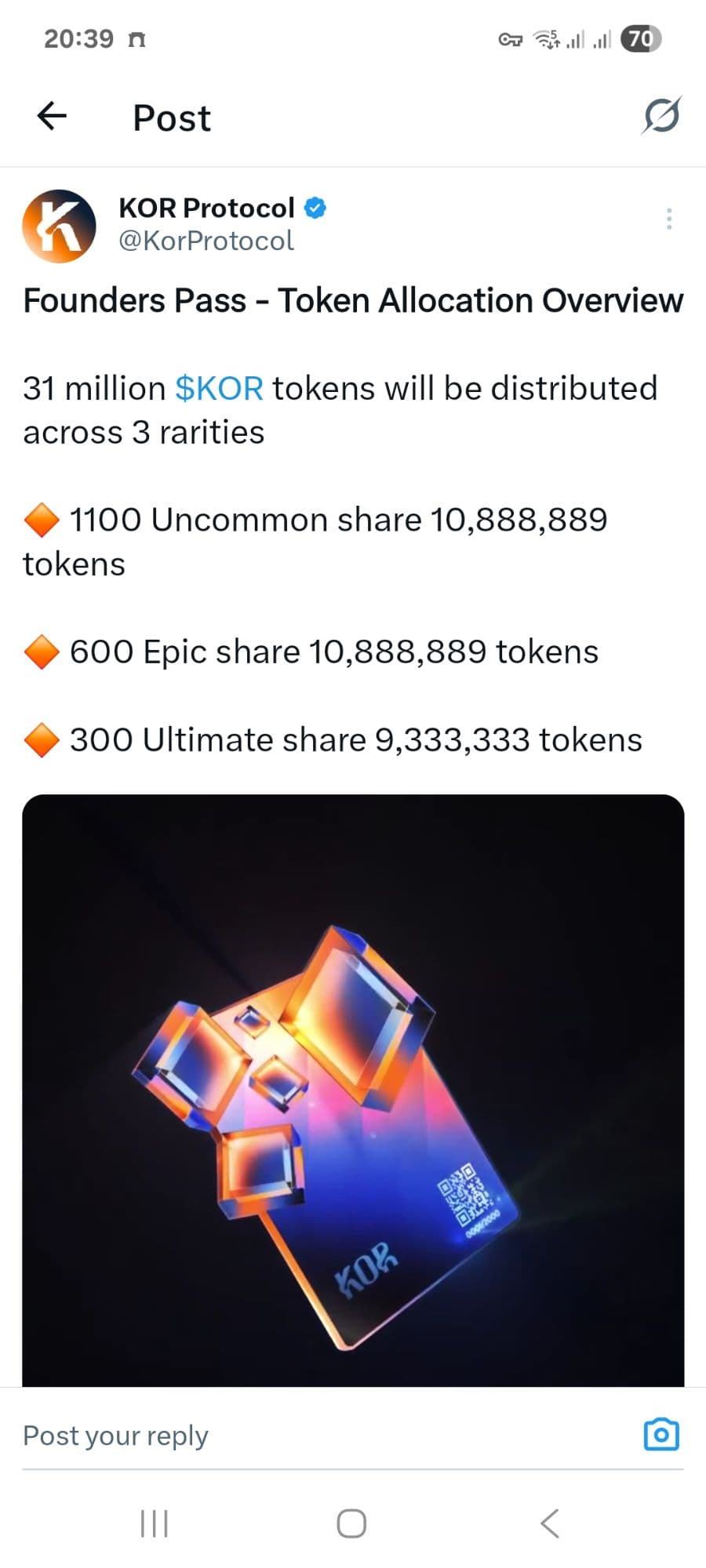Tap KOR Protocol's verified badge

click(x=314, y=207)
